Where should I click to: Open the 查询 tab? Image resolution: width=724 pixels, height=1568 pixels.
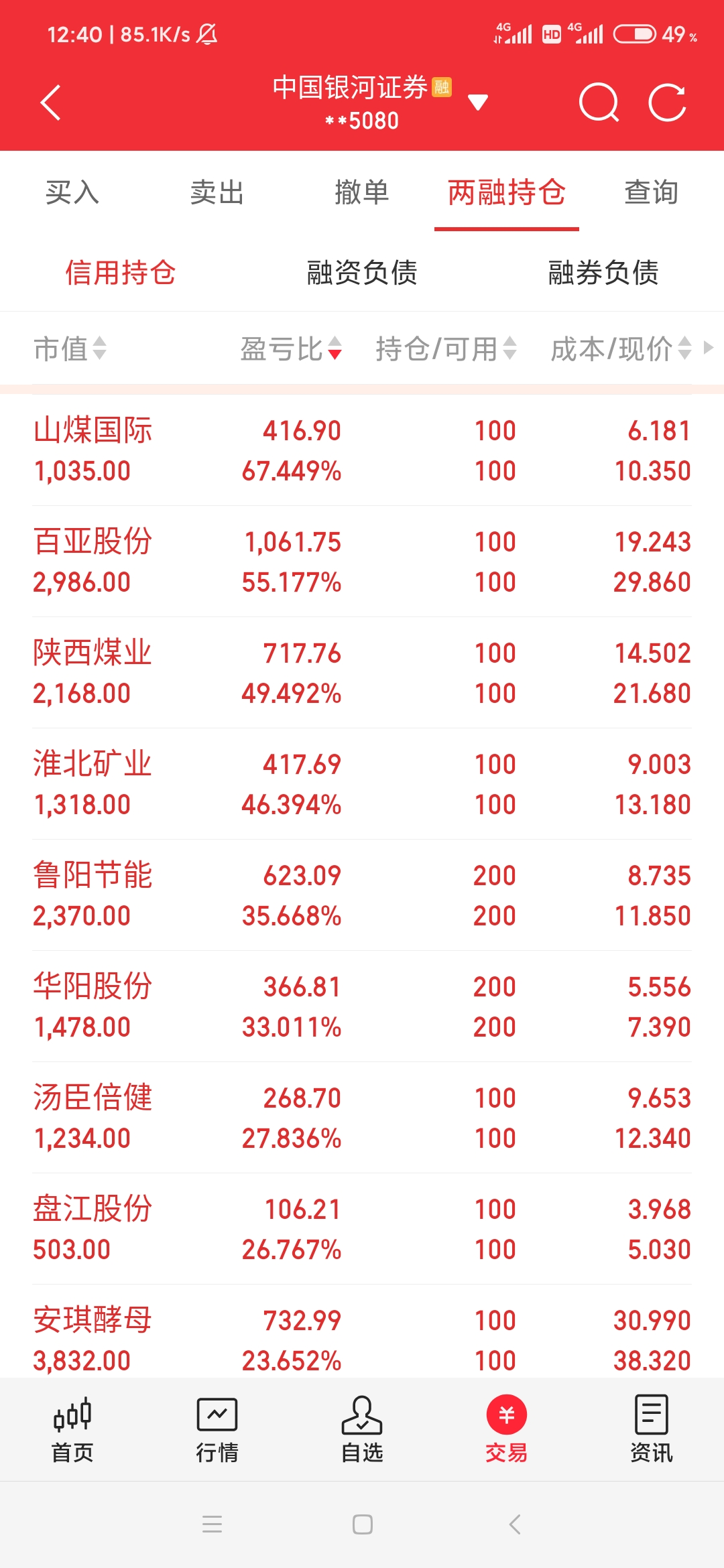point(651,192)
